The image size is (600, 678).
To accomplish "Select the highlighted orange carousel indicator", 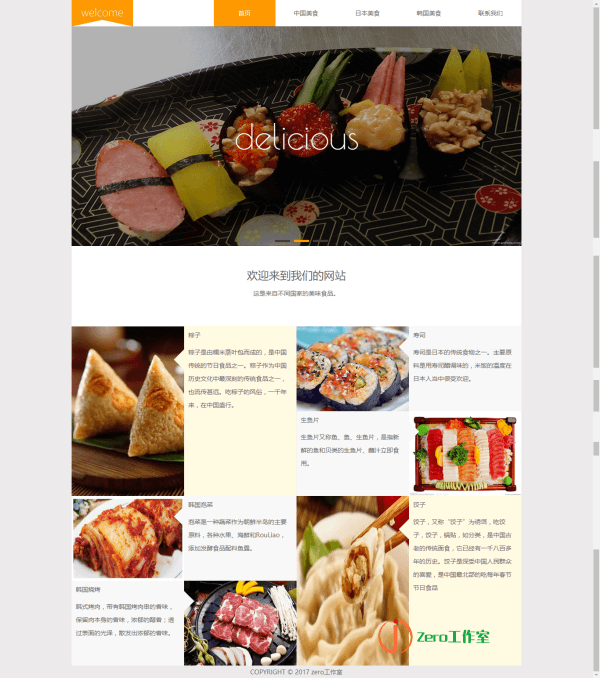I will click(x=301, y=241).
